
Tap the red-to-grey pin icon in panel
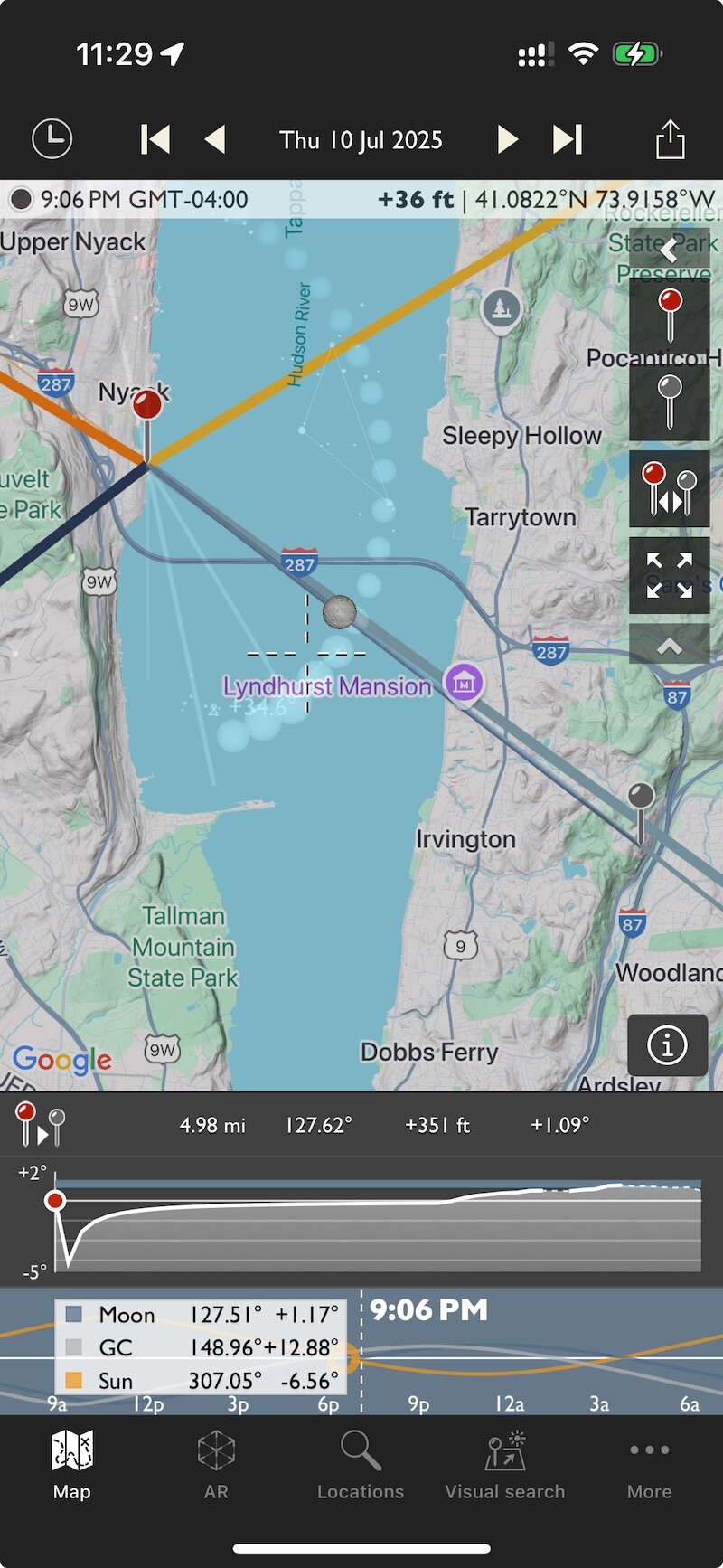[41, 1125]
